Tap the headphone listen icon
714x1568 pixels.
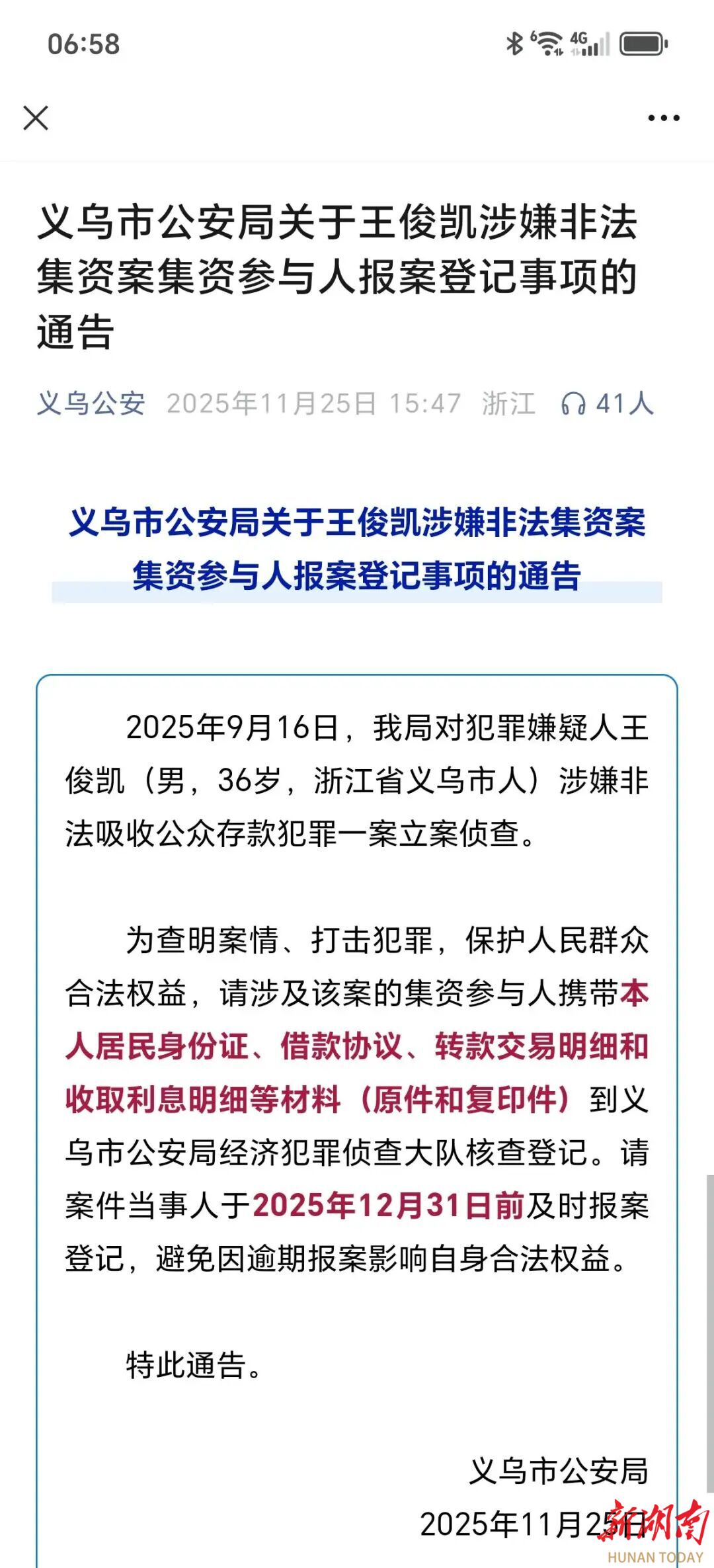(573, 403)
